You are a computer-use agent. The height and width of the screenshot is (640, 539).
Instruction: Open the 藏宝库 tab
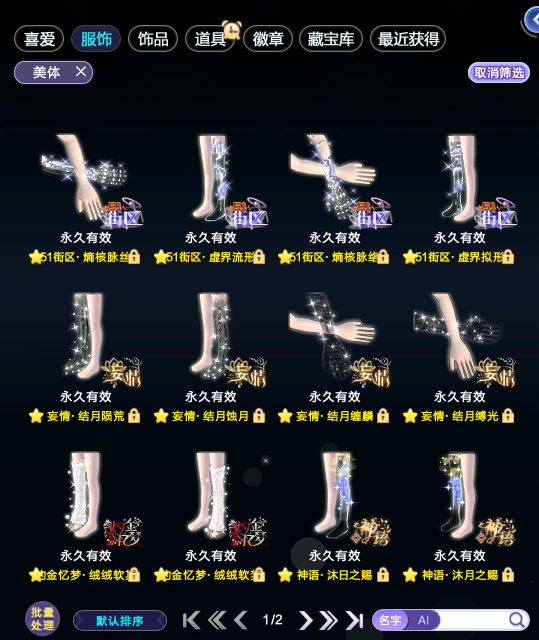click(330, 39)
